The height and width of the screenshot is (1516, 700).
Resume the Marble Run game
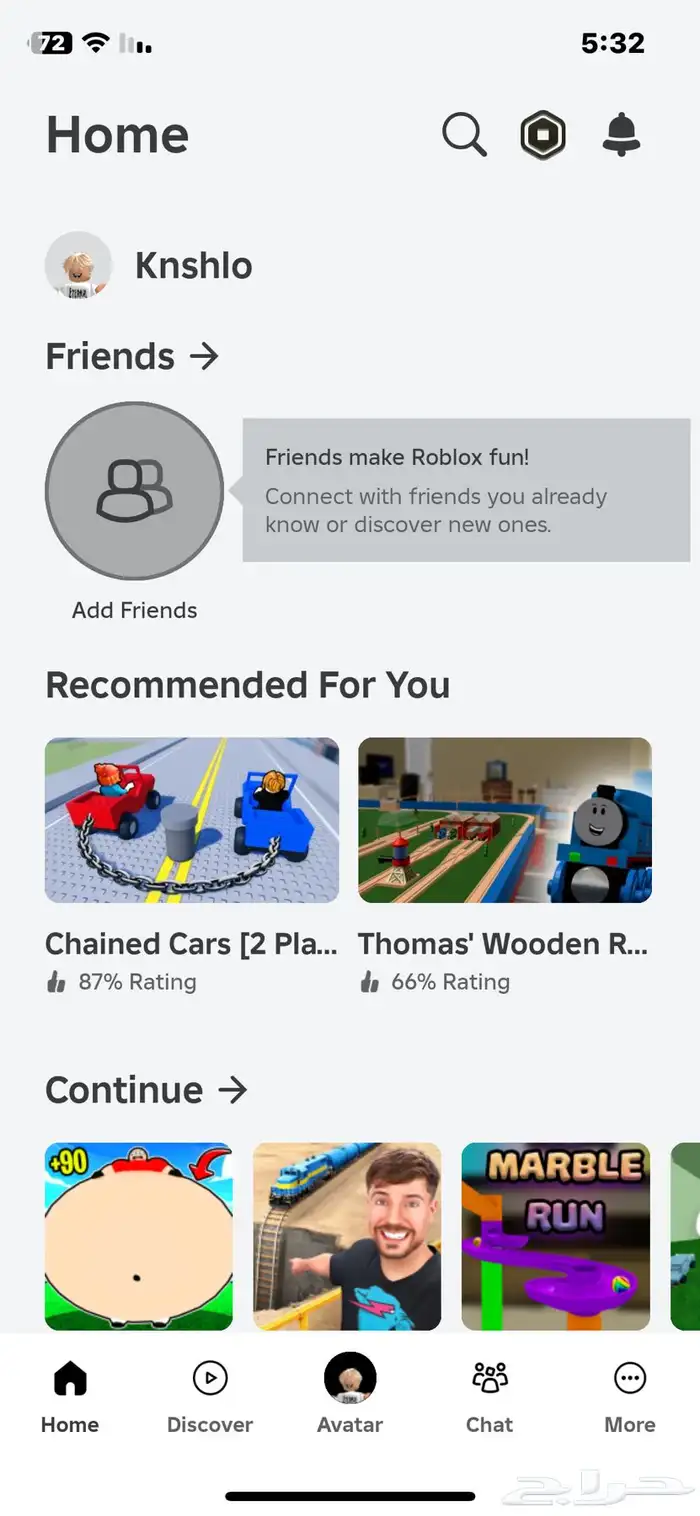point(555,1236)
